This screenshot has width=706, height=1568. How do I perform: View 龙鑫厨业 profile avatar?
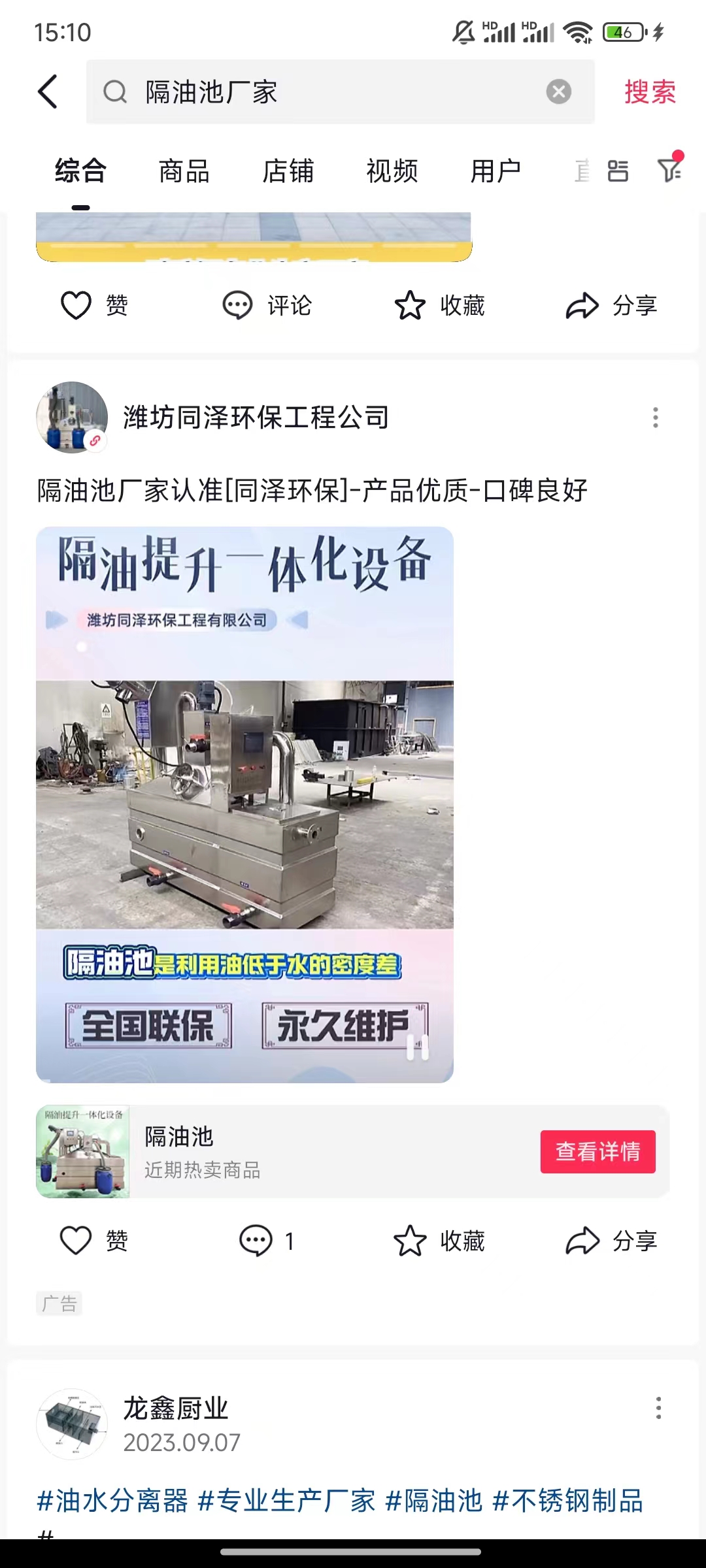click(x=72, y=1424)
